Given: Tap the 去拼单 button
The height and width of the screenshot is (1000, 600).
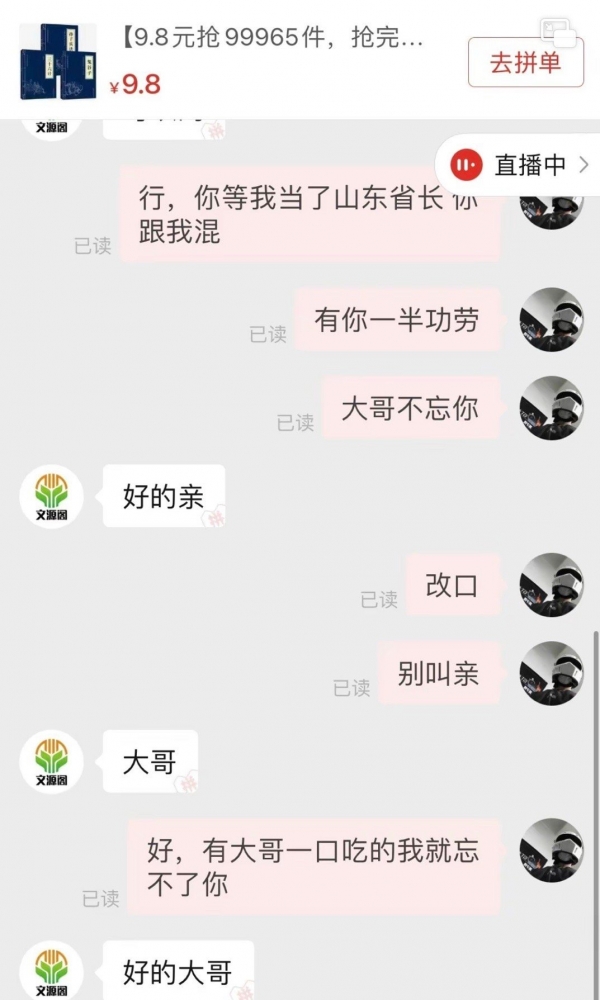Looking at the screenshot, I should click(x=525, y=63).
